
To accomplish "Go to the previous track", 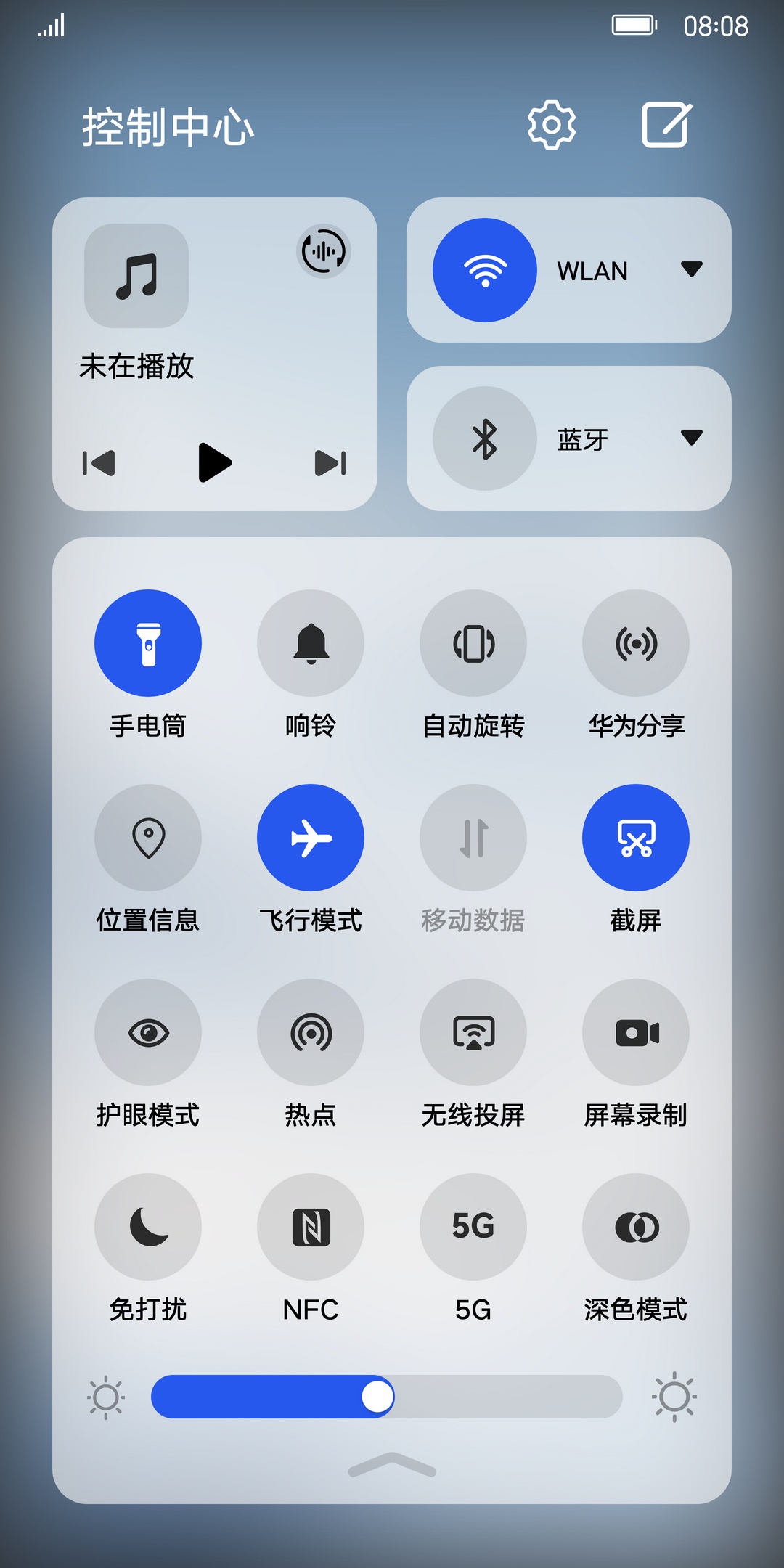I will (99, 463).
